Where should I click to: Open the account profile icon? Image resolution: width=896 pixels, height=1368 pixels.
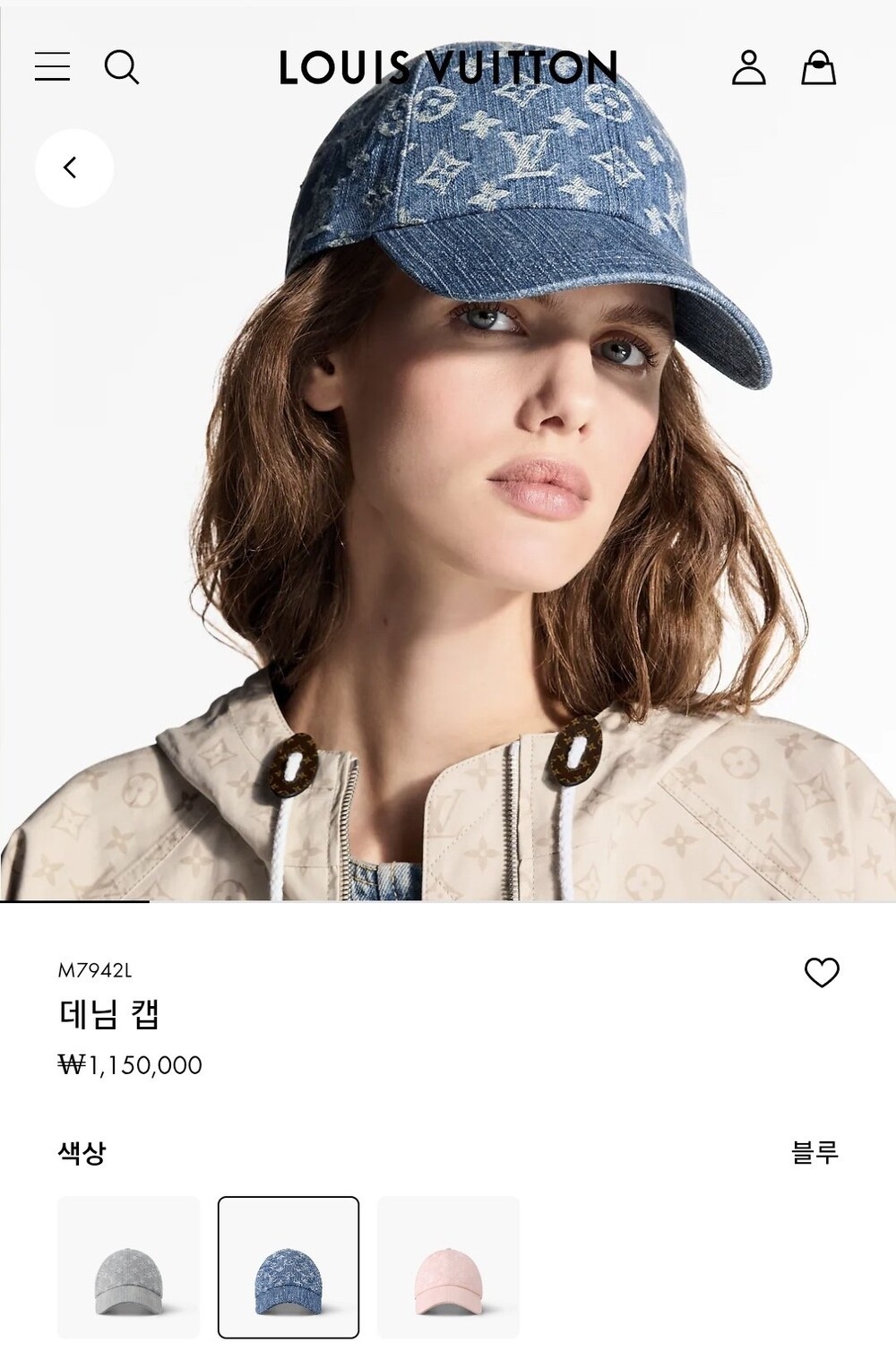pyautogui.click(x=748, y=67)
